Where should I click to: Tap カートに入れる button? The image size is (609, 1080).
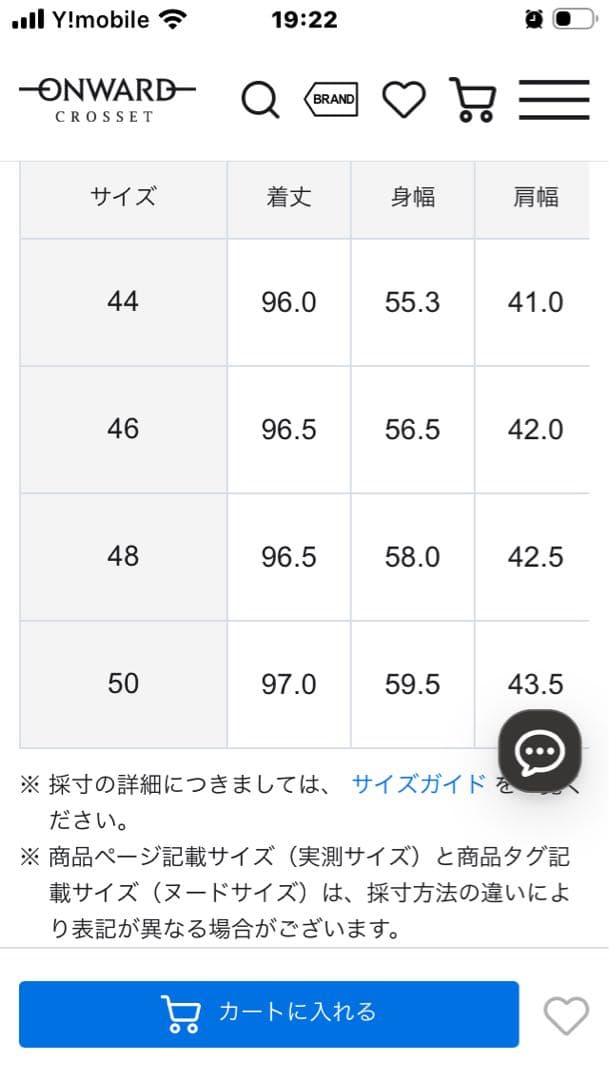coord(269,1013)
